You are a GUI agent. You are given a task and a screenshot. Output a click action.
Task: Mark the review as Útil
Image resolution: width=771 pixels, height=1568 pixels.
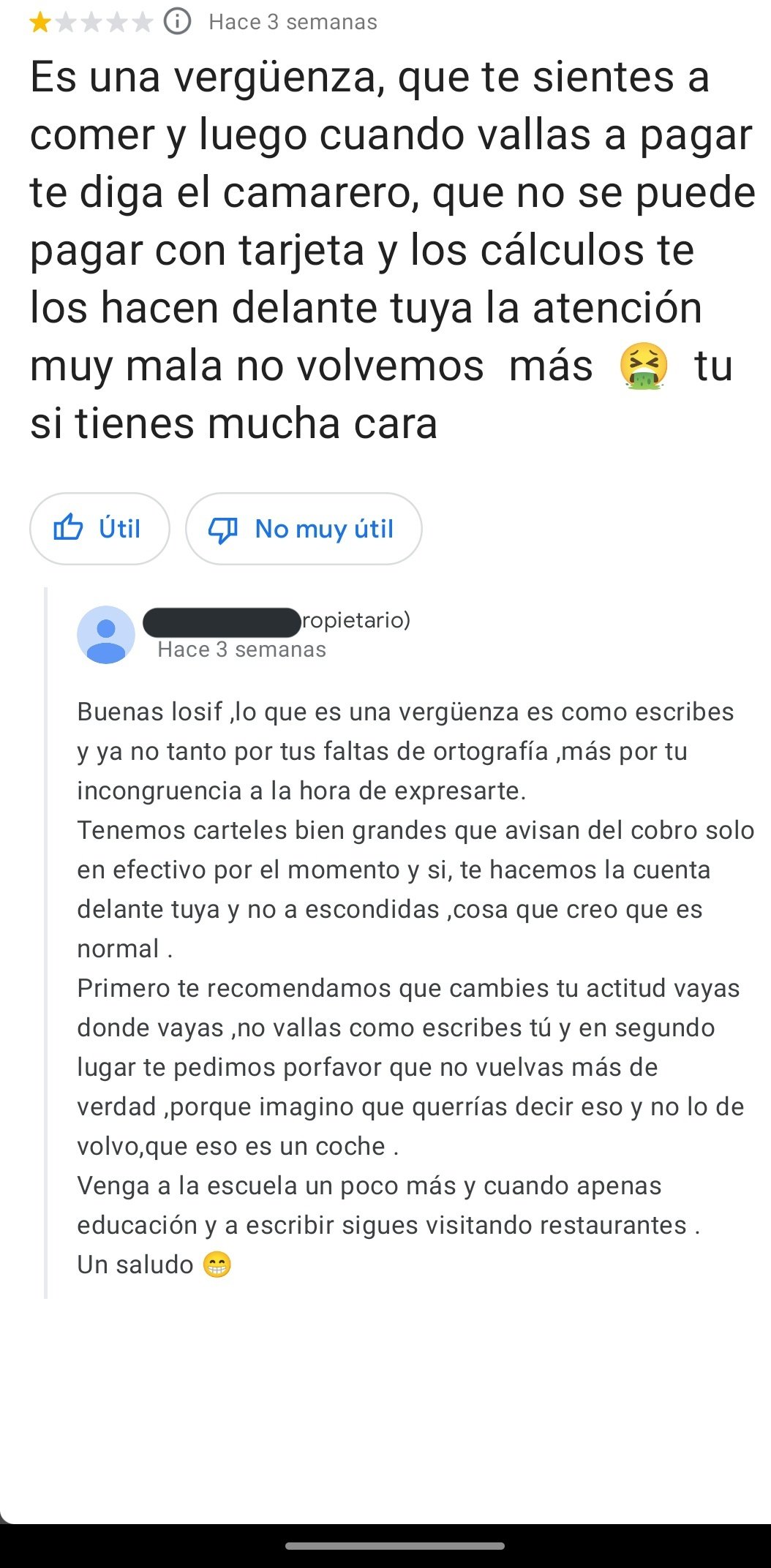[x=99, y=529]
